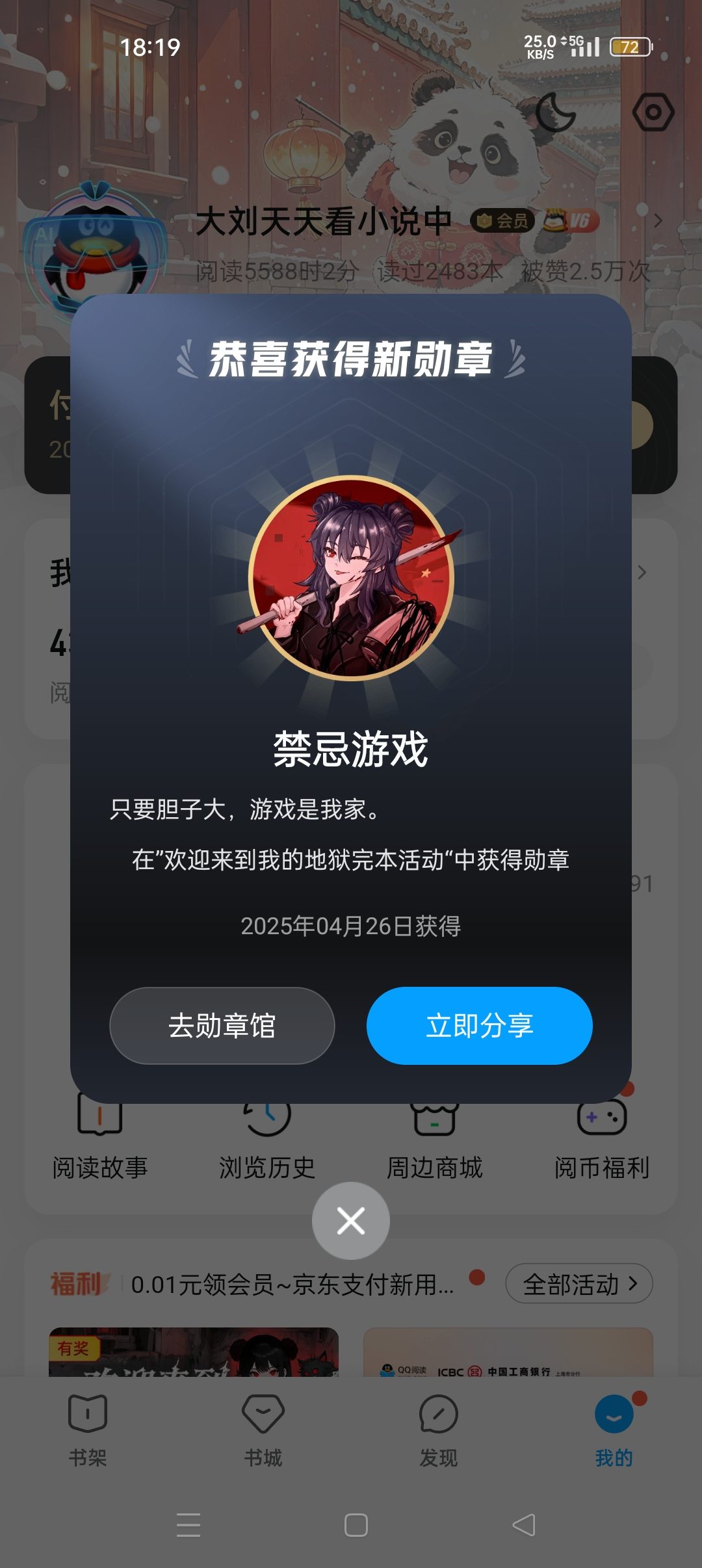This screenshot has width=702, height=1568.
Task: Toggle night mode moon icon
Action: [x=556, y=112]
